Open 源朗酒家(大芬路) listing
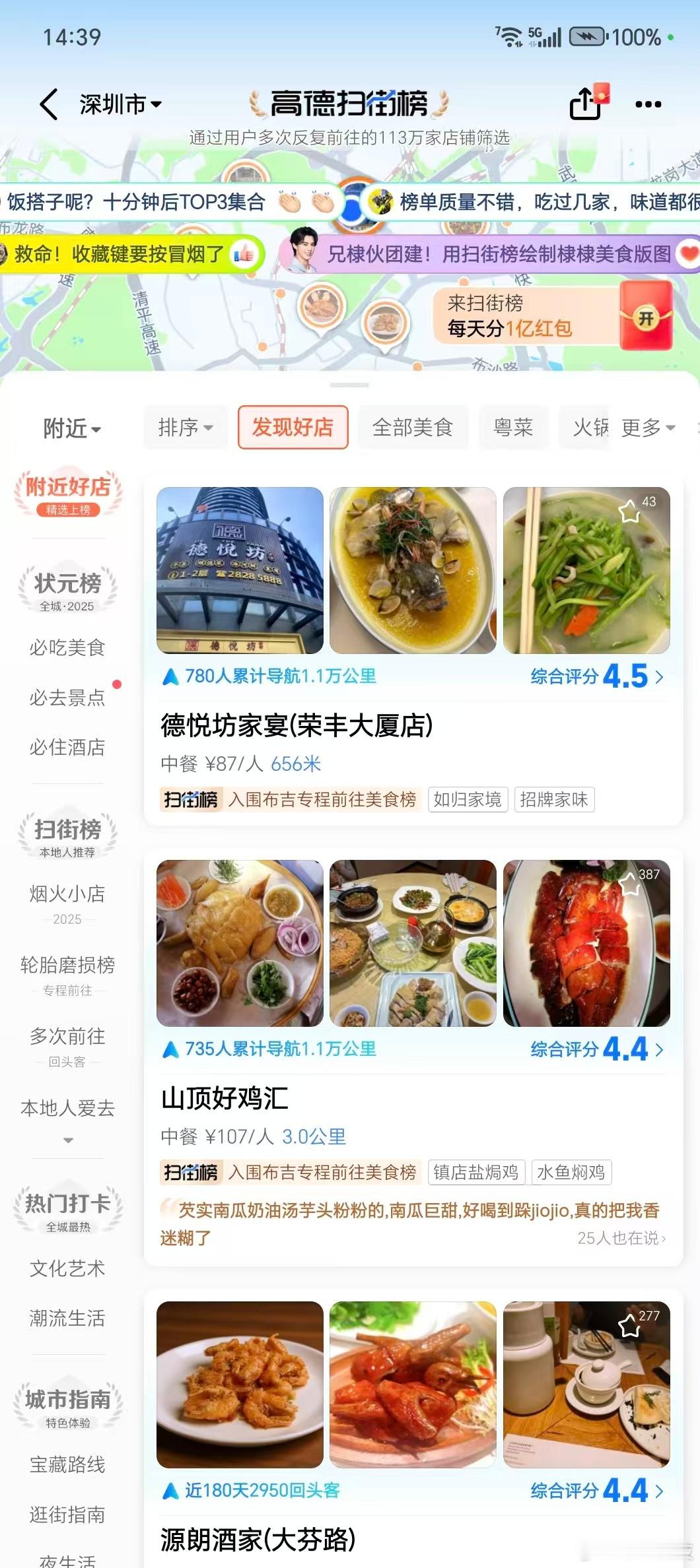This screenshot has height=1568, width=700. coord(258,1540)
